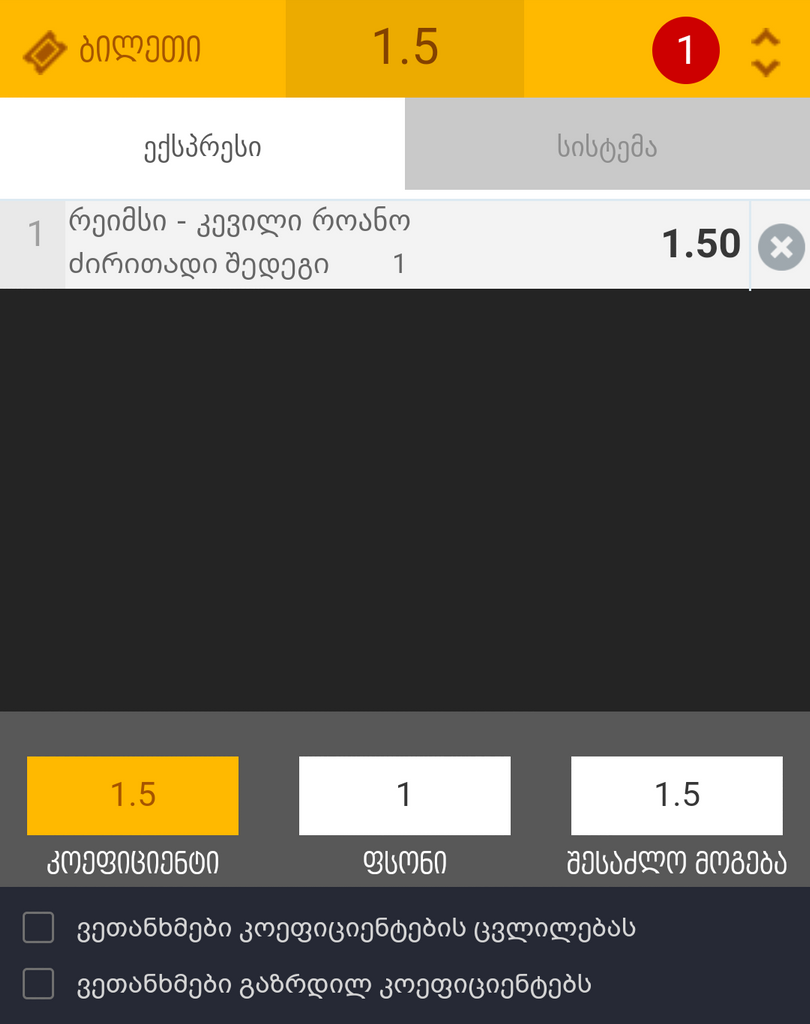Check ვეთანხმები გაზრდილ კოეფიციენტებს box
This screenshot has width=810, height=1024.
tap(39, 985)
